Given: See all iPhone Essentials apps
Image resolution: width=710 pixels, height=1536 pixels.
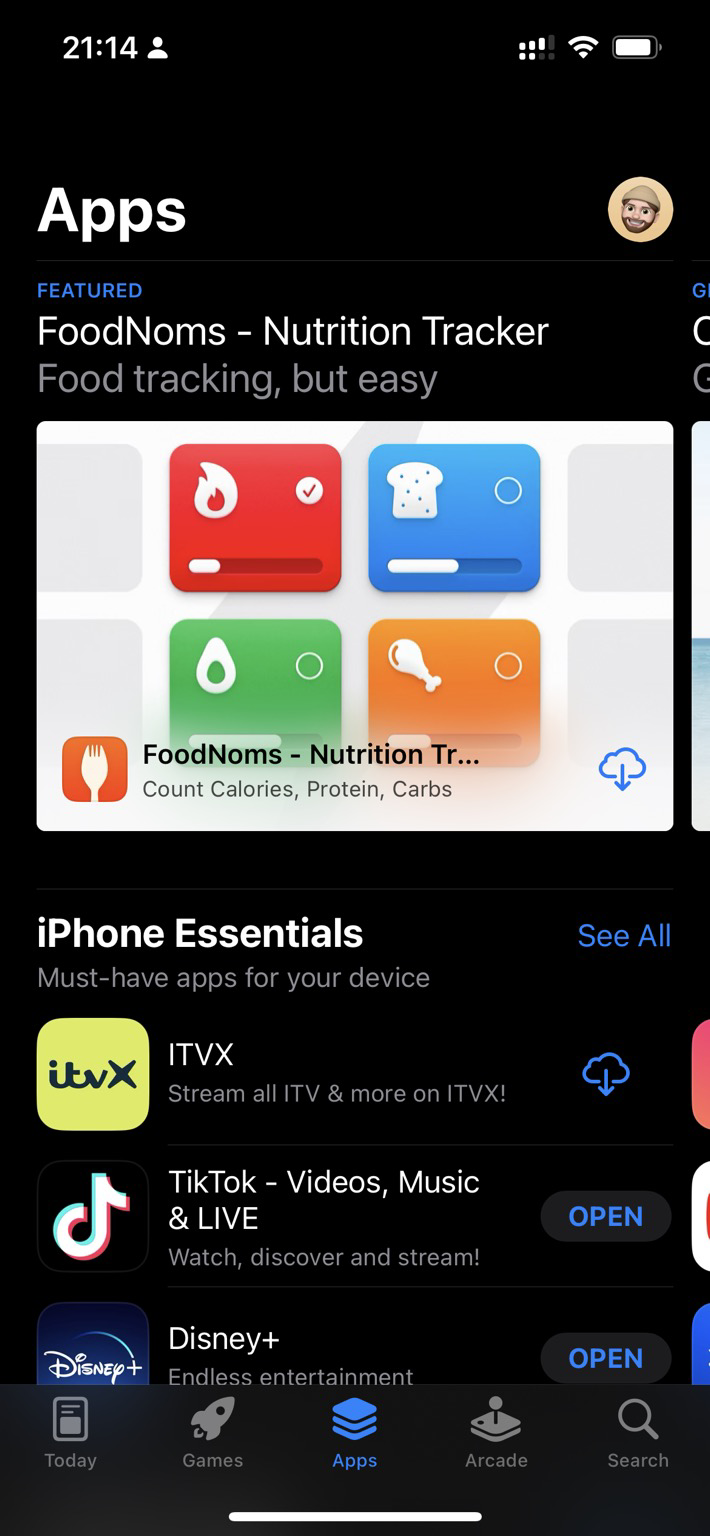Looking at the screenshot, I should click(x=624, y=936).
